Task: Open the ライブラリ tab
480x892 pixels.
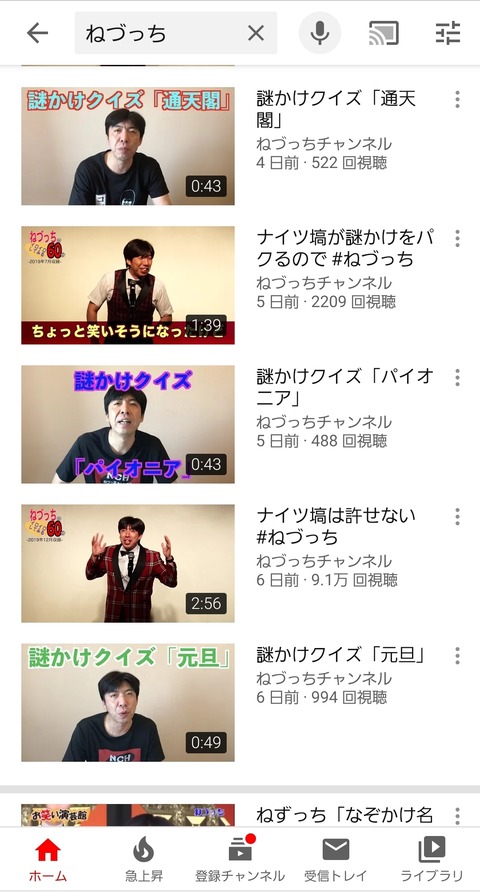Action: [432, 859]
